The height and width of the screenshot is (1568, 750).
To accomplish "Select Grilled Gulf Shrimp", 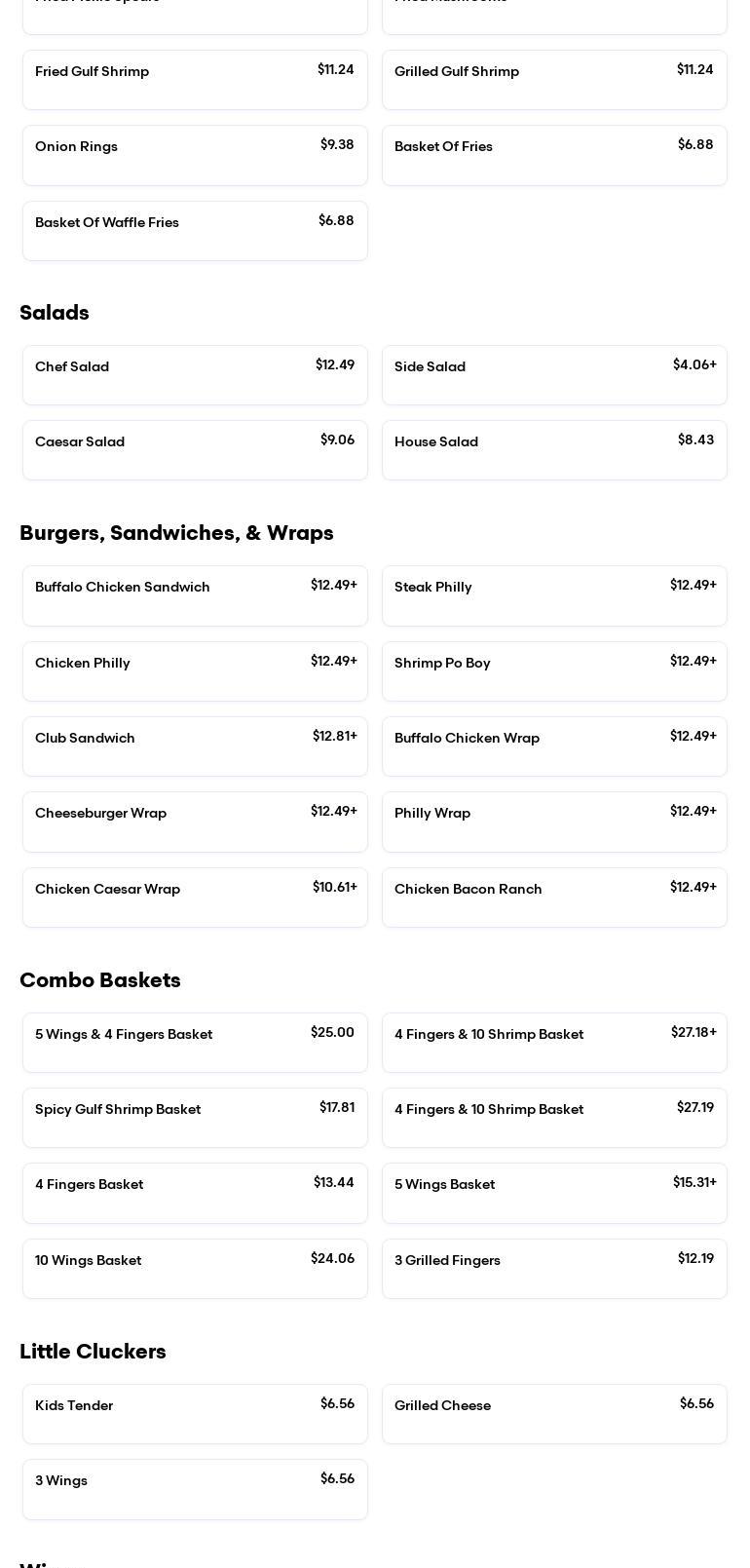I will tap(554, 80).
